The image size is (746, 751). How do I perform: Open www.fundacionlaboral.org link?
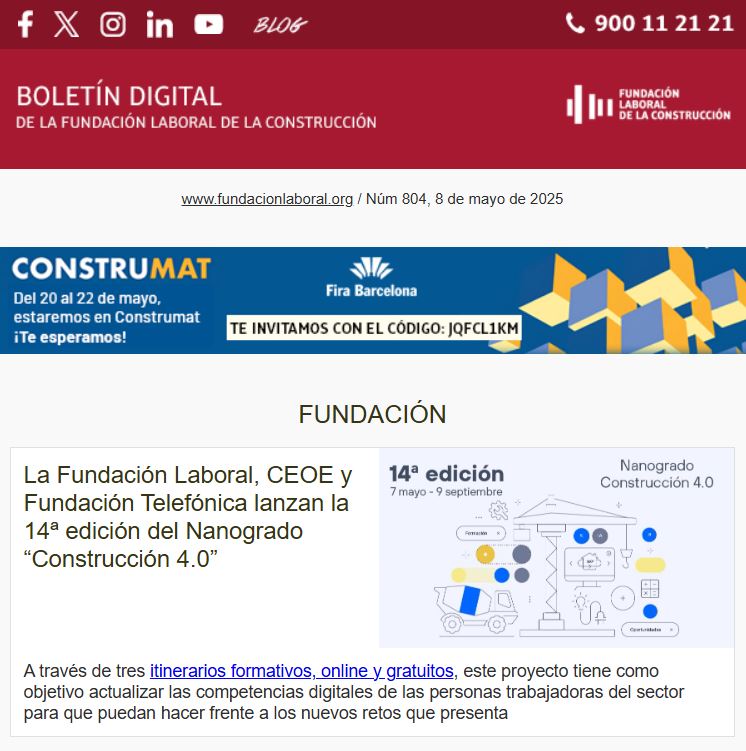click(267, 199)
